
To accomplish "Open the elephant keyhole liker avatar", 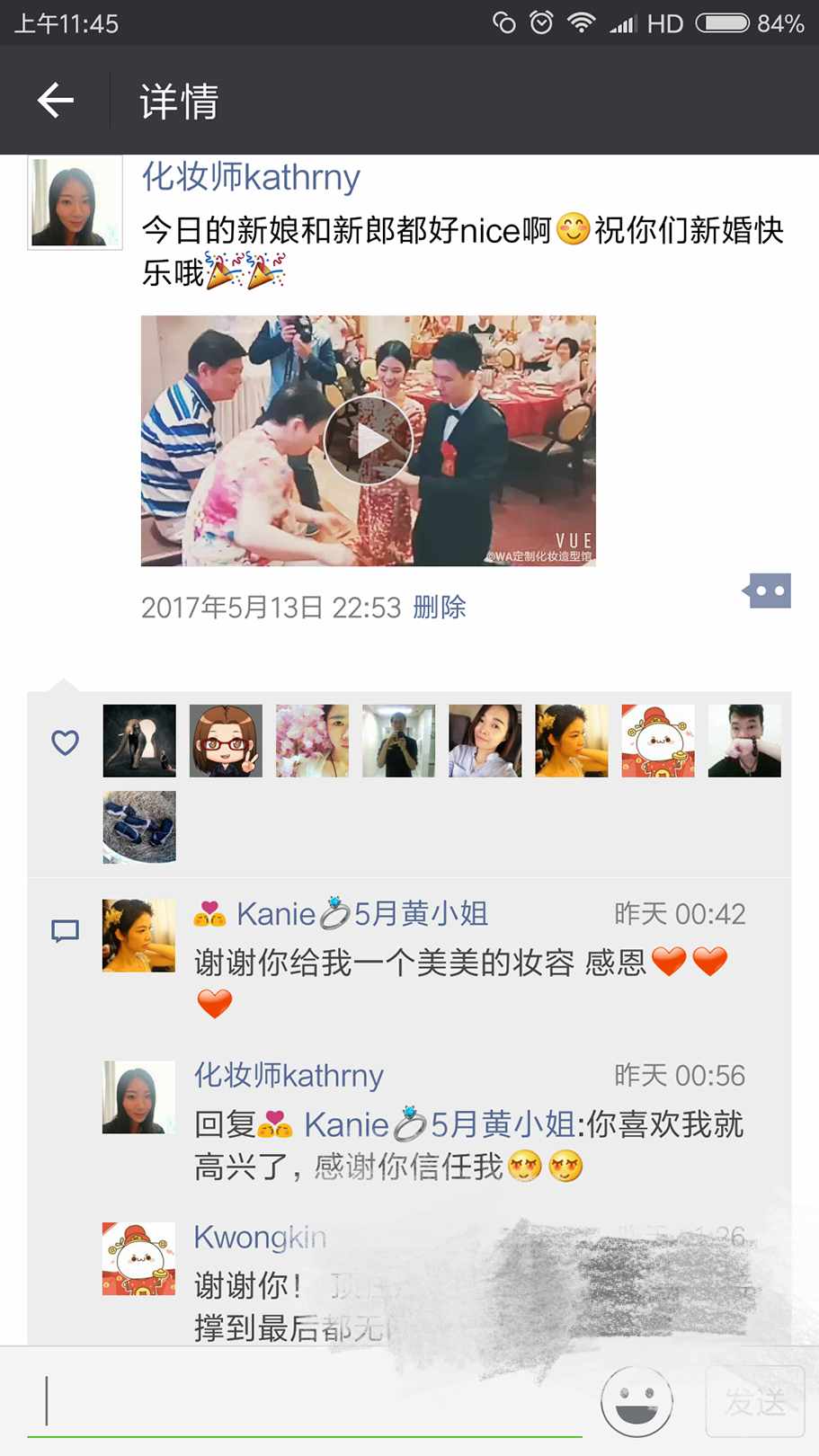I will (139, 741).
